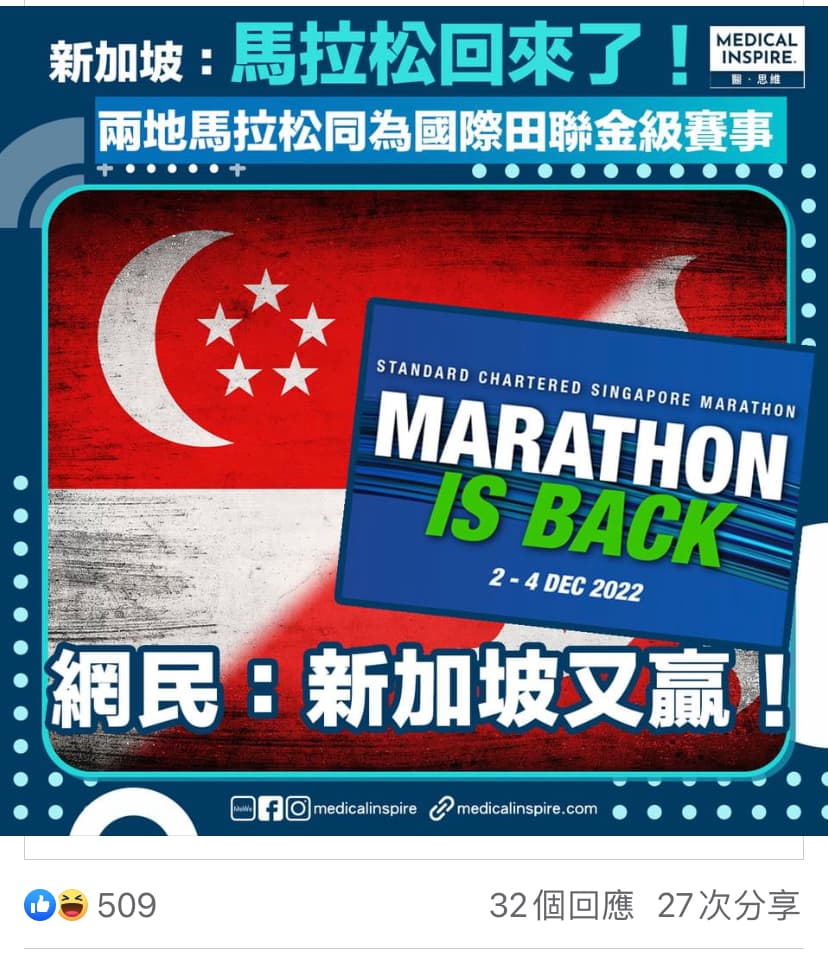828x965 pixels.
Task: Open the 32 comments (32個回應)
Action: click(x=561, y=906)
